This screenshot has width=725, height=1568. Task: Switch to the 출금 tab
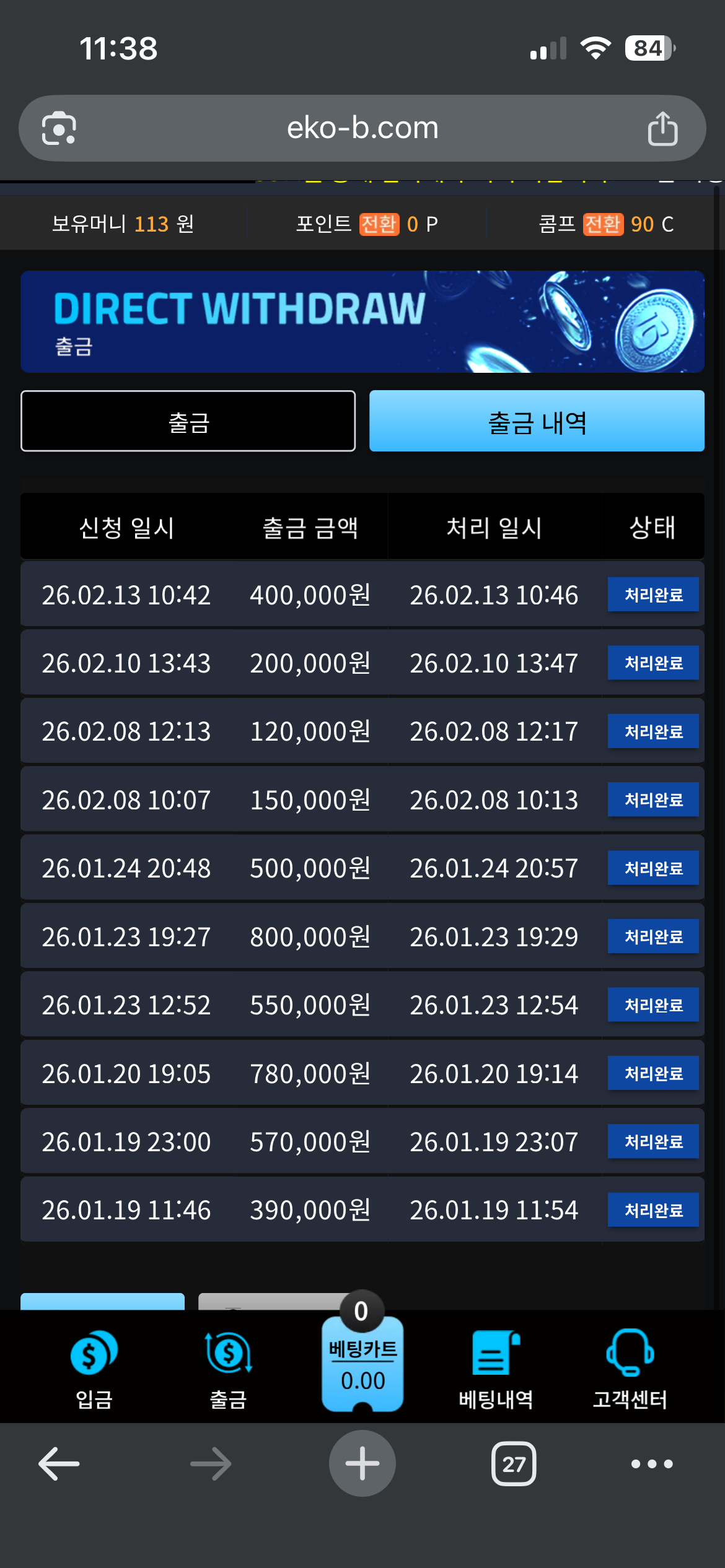click(188, 421)
